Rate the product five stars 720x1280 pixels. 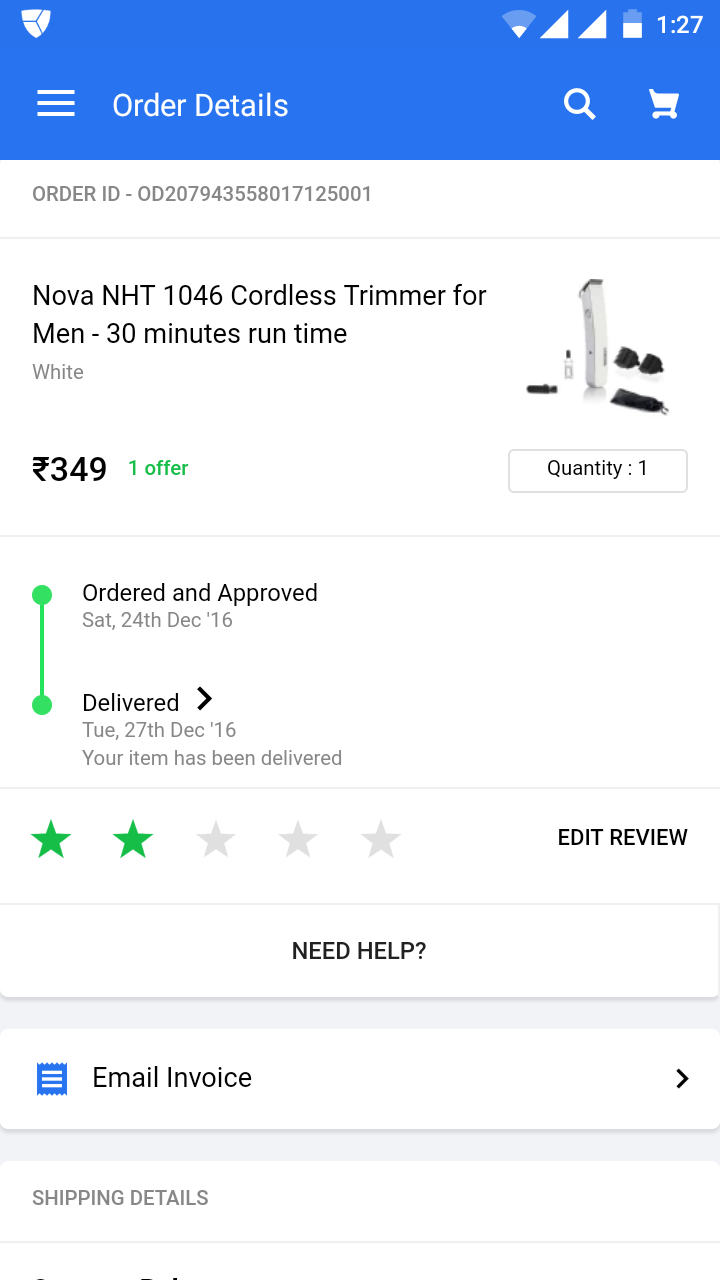[x=380, y=839]
